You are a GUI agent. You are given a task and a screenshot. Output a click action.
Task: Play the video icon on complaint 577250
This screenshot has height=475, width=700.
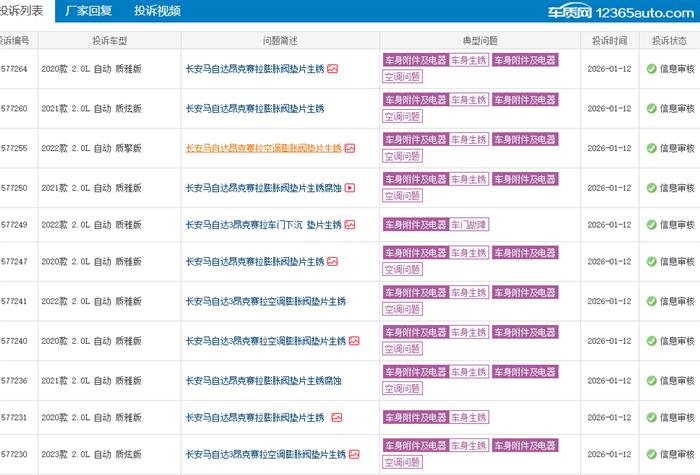[x=349, y=187]
